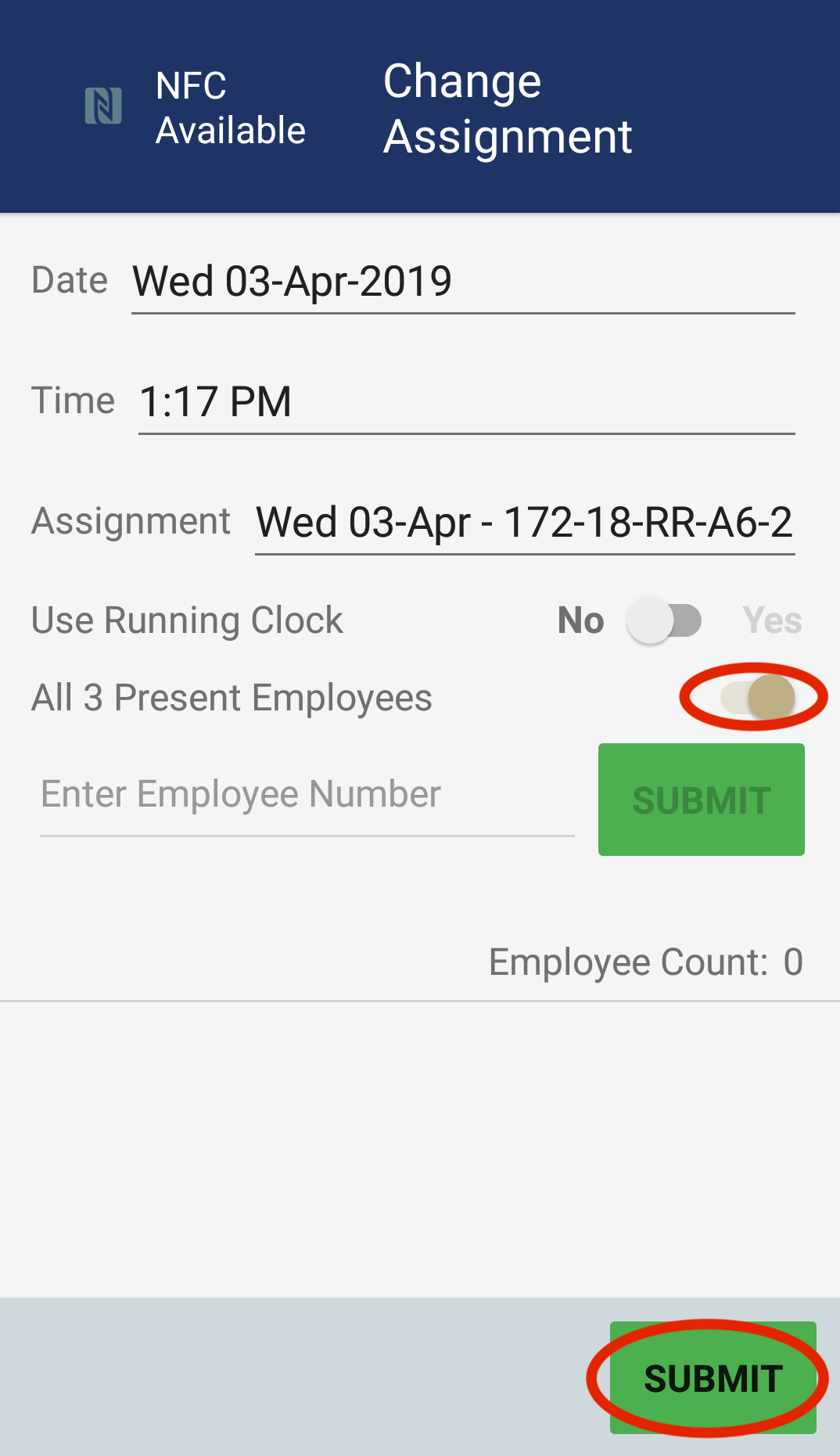Viewport: 840px width, 1456px height.
Task: Tap the Assignment label
Action: 130,520
